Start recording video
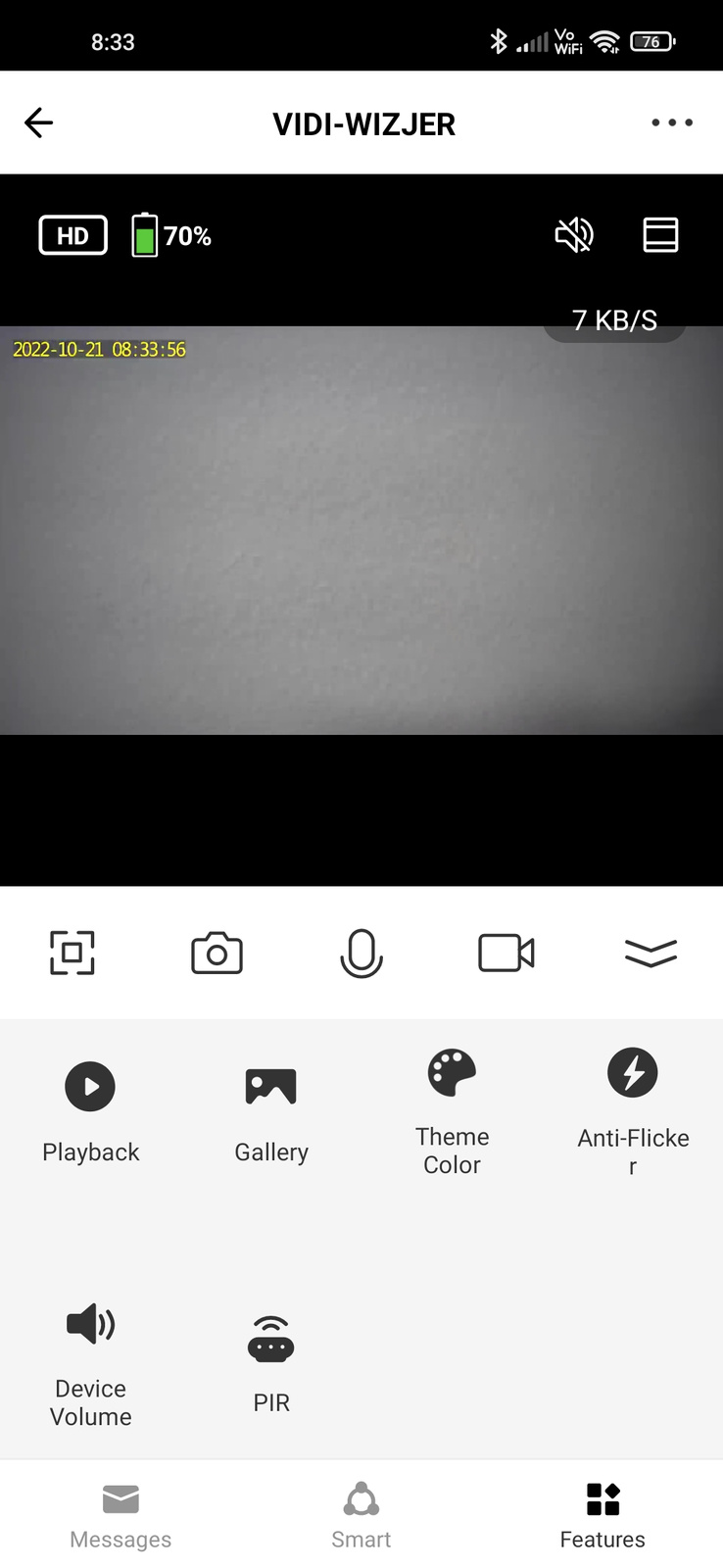This screenshot has width=723, height=1568. pos(506,953)
